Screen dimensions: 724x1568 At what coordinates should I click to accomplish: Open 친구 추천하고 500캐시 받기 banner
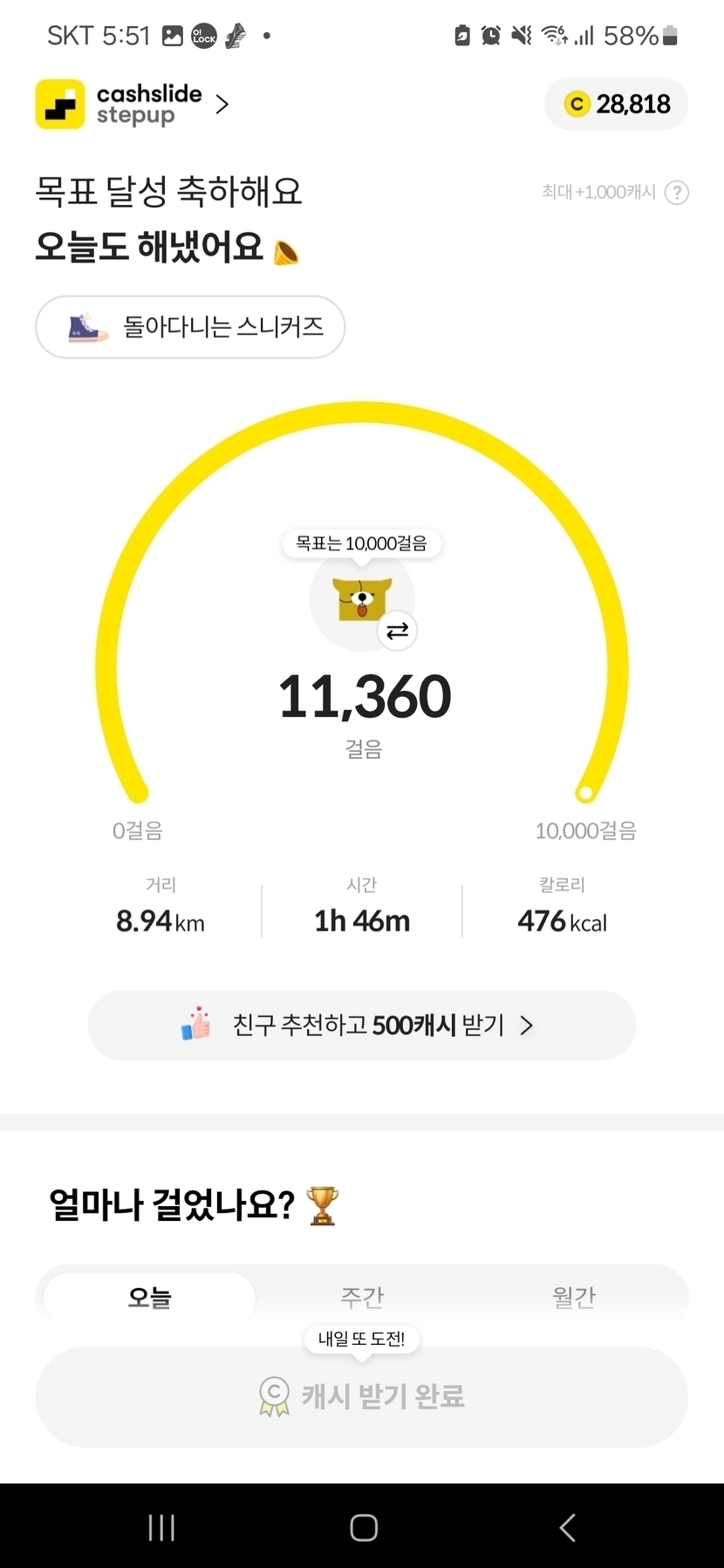(361, 1025)
